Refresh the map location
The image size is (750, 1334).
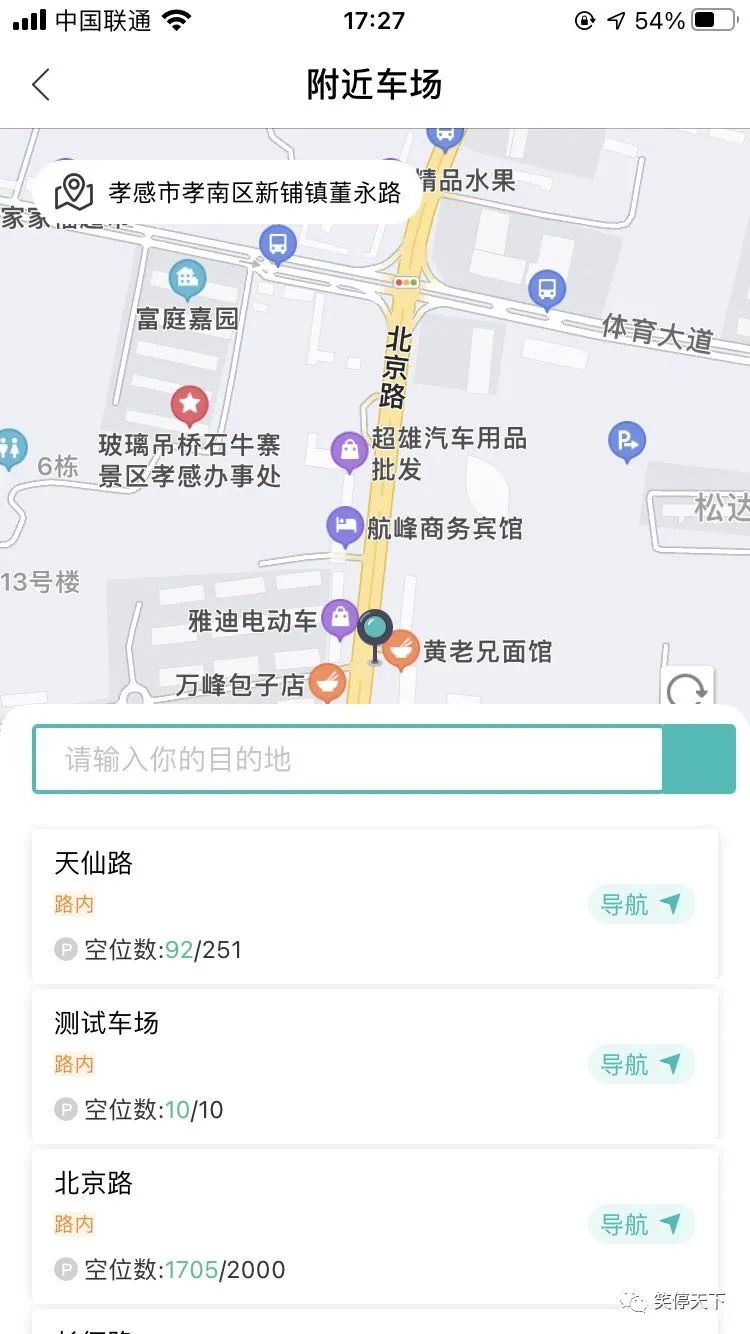[x=687, y=690]
